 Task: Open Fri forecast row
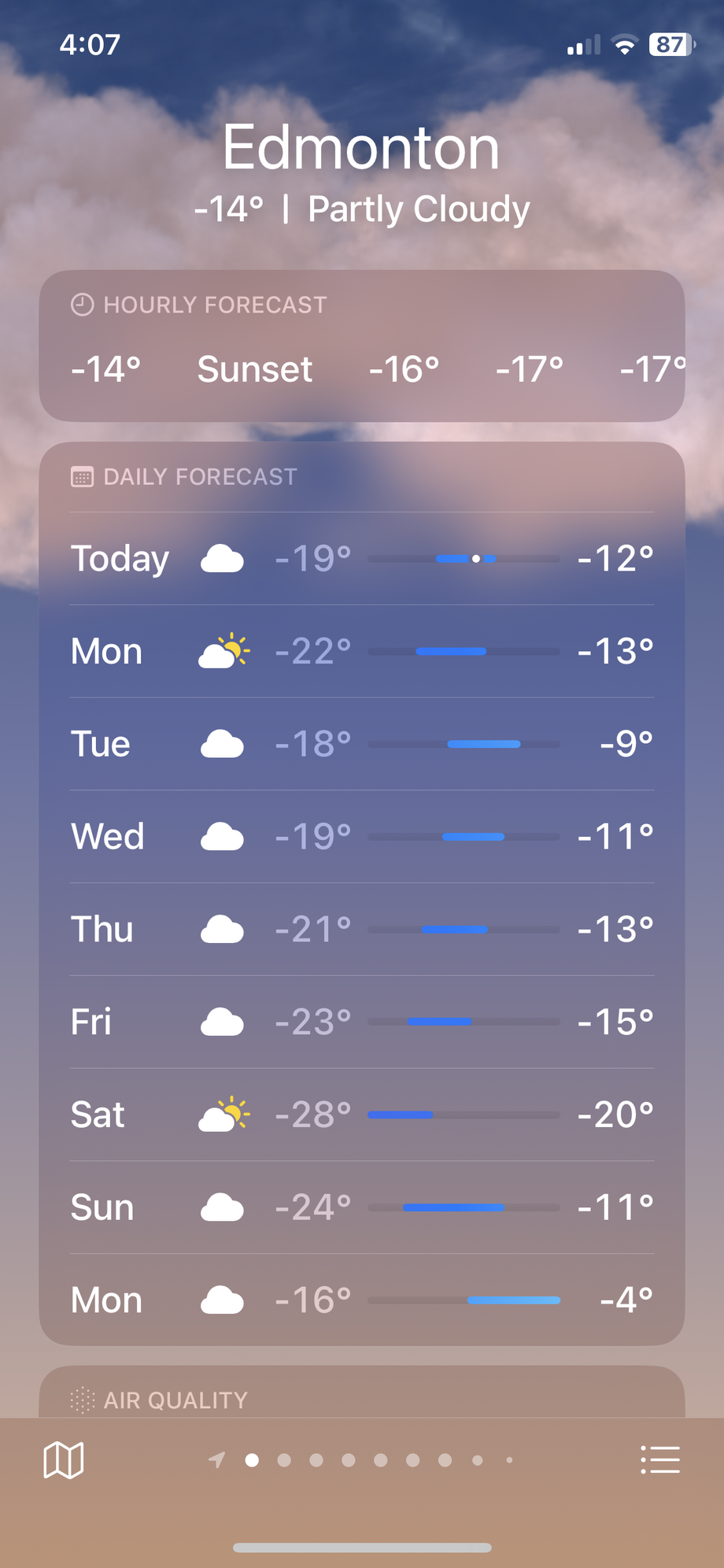coord(361,1022)
